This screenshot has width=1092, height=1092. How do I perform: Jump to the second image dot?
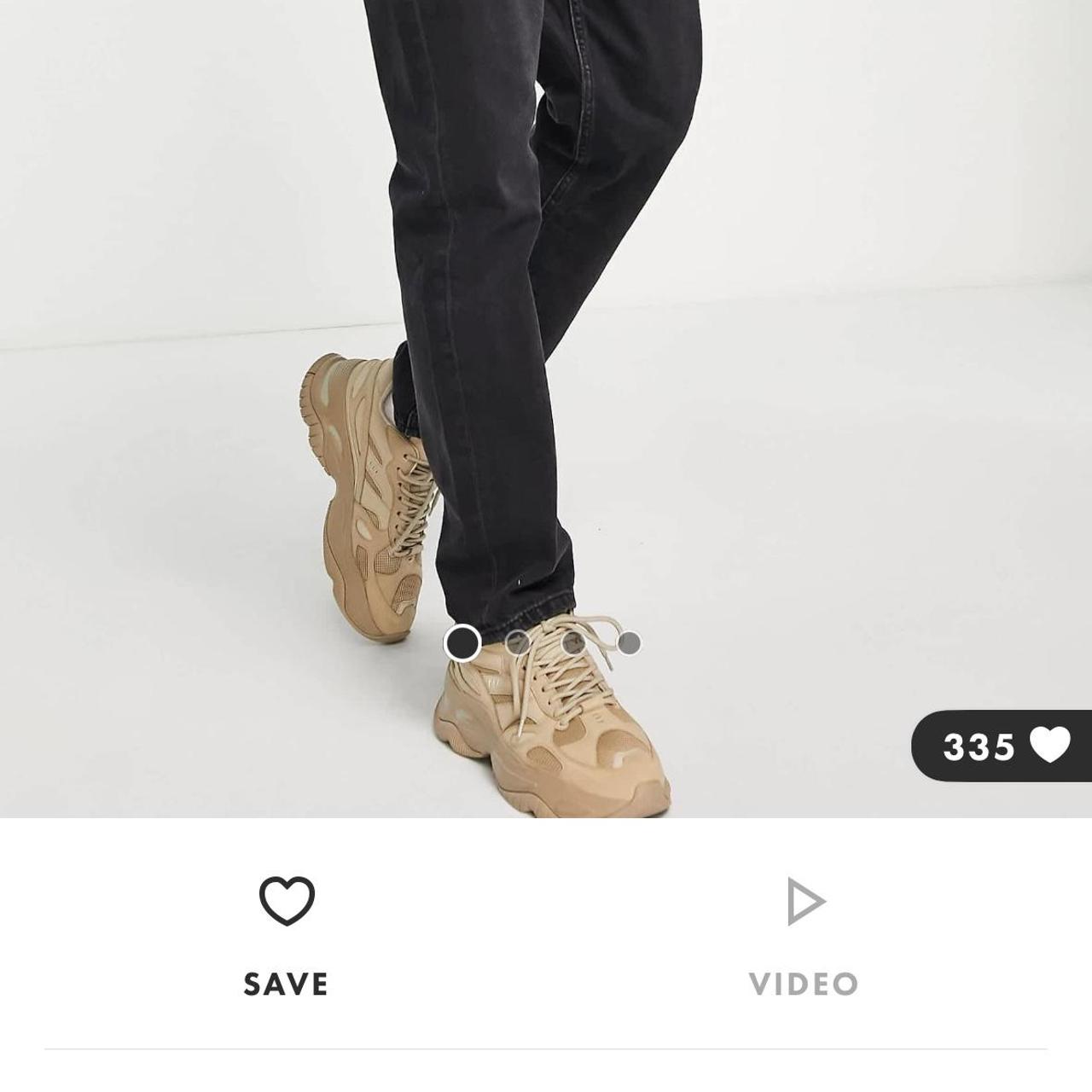[518, 643]
